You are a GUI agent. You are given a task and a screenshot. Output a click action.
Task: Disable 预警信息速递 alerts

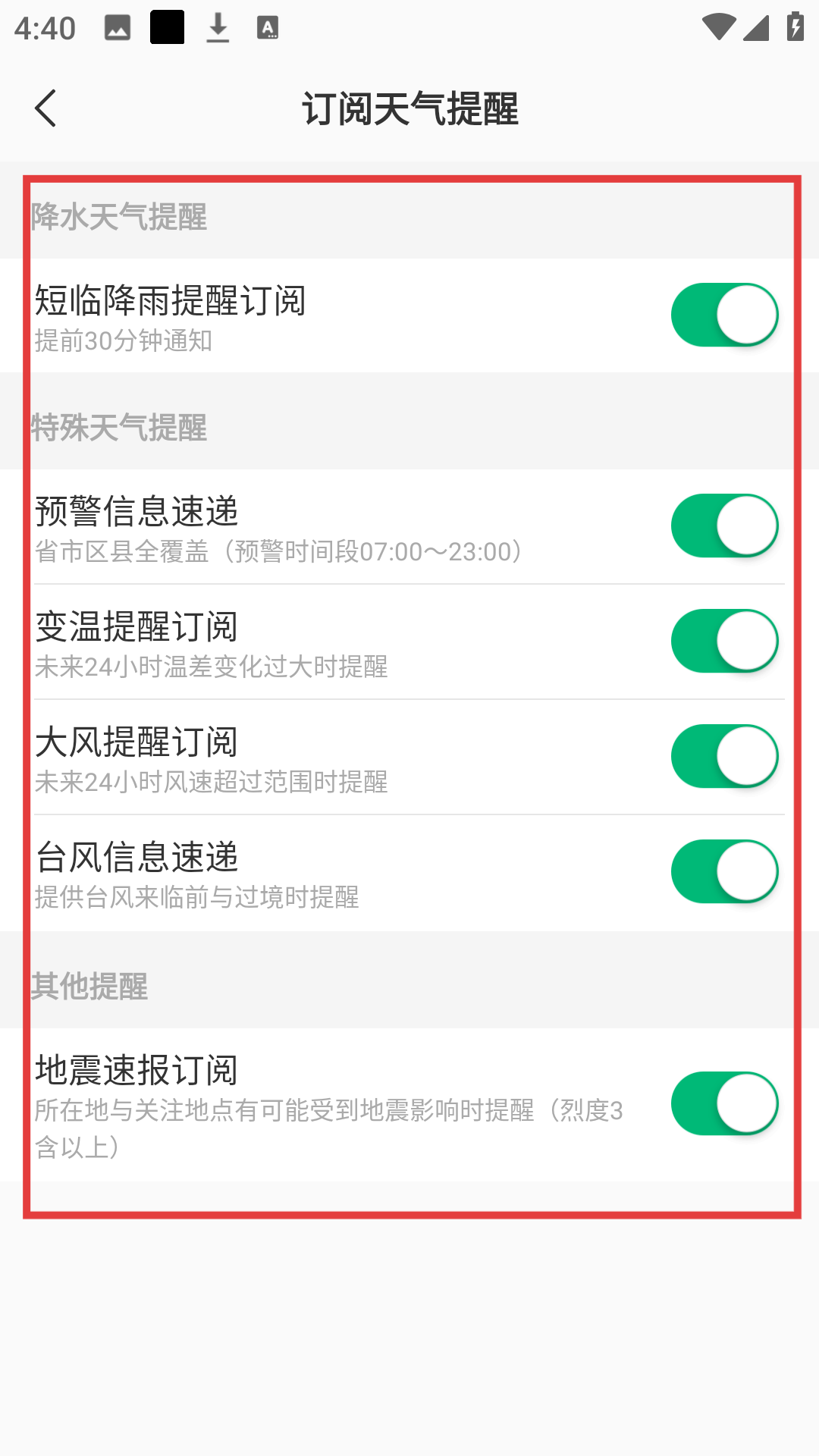724,526
